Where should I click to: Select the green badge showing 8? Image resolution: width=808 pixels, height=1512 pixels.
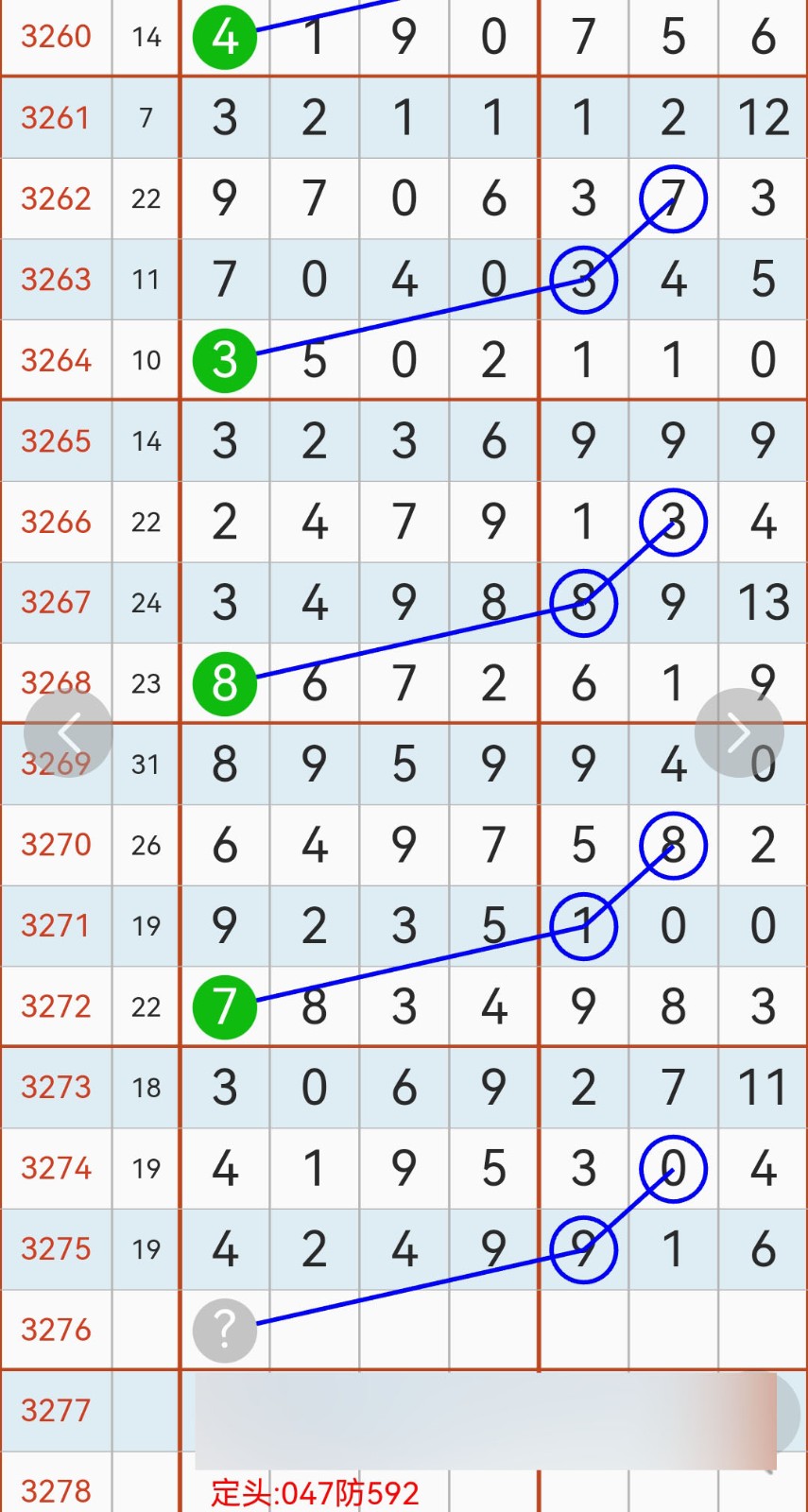(x=224, y=683)
